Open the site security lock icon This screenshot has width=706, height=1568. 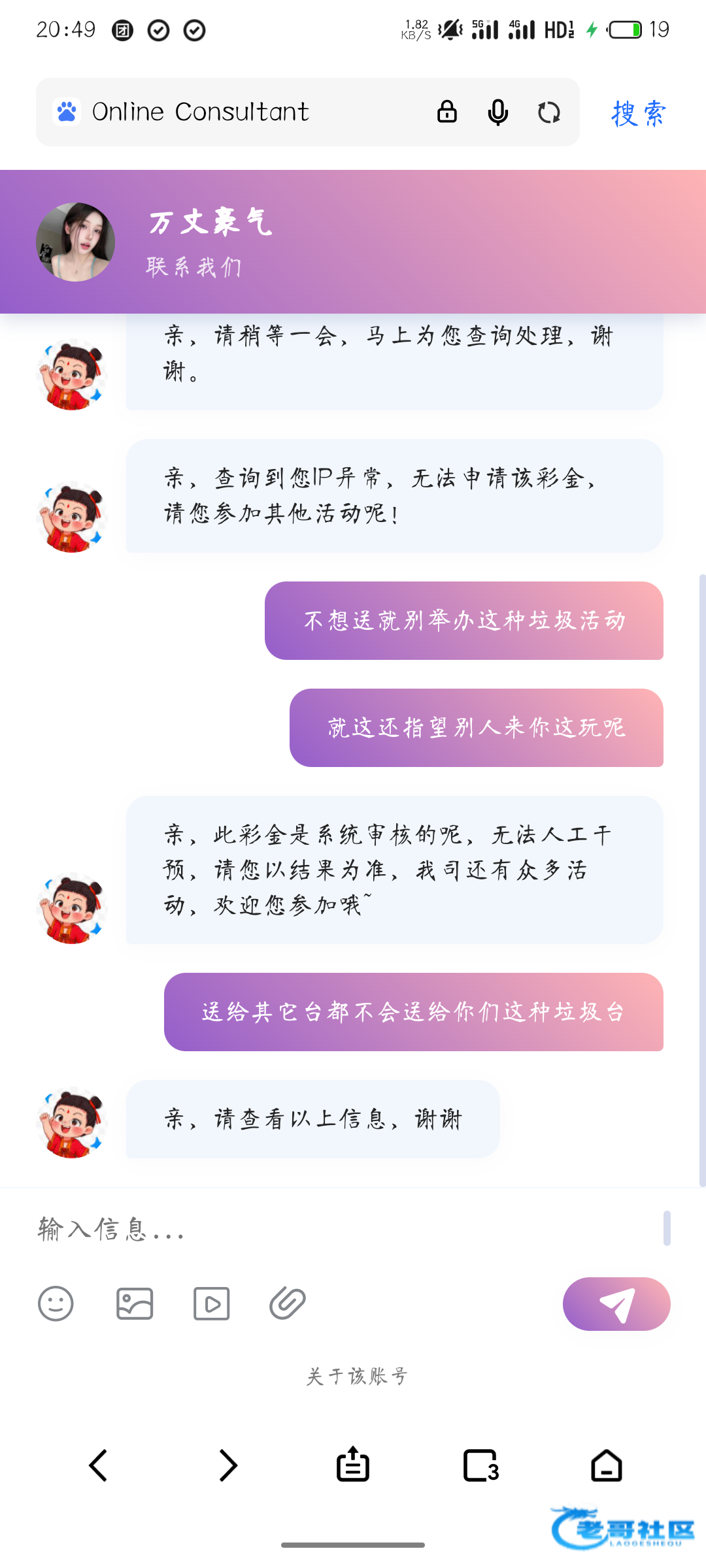click(x=447, y=112)
